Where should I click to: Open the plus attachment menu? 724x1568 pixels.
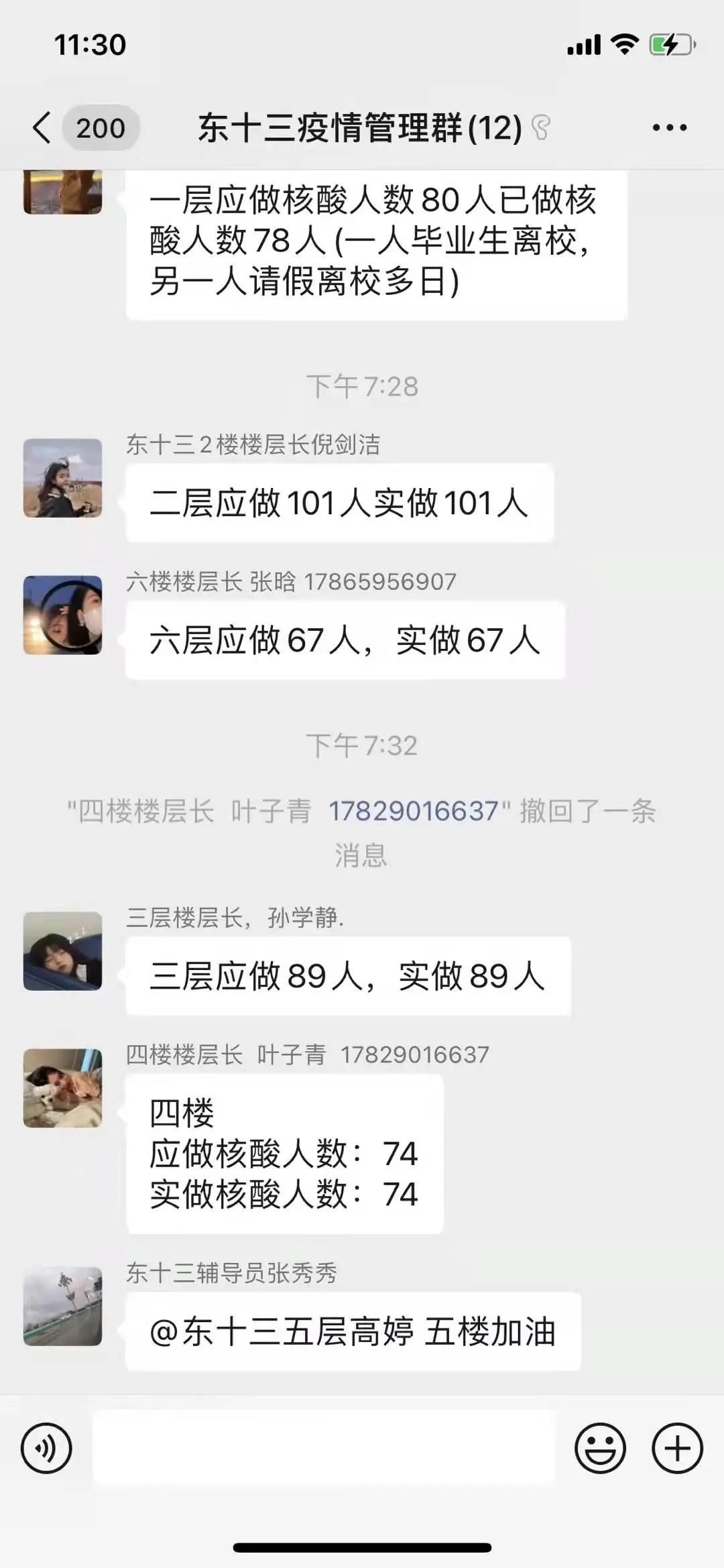click(x=677, y=1448)
